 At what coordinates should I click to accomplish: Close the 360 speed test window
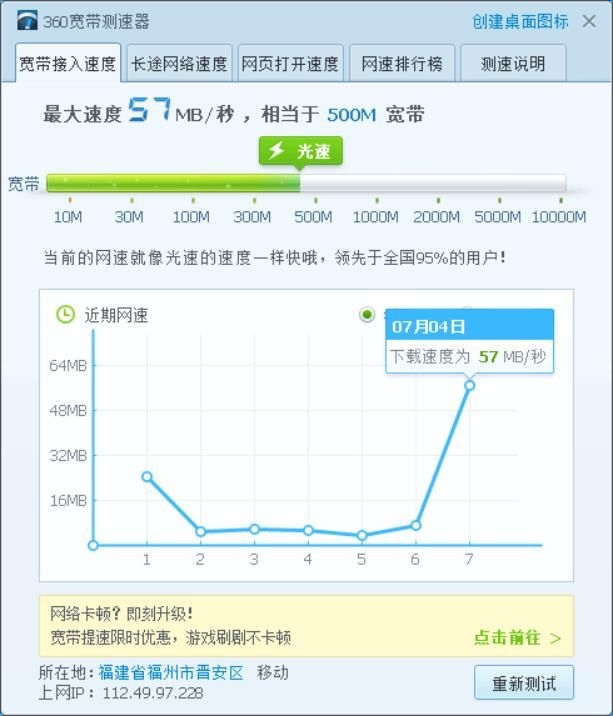589,21
